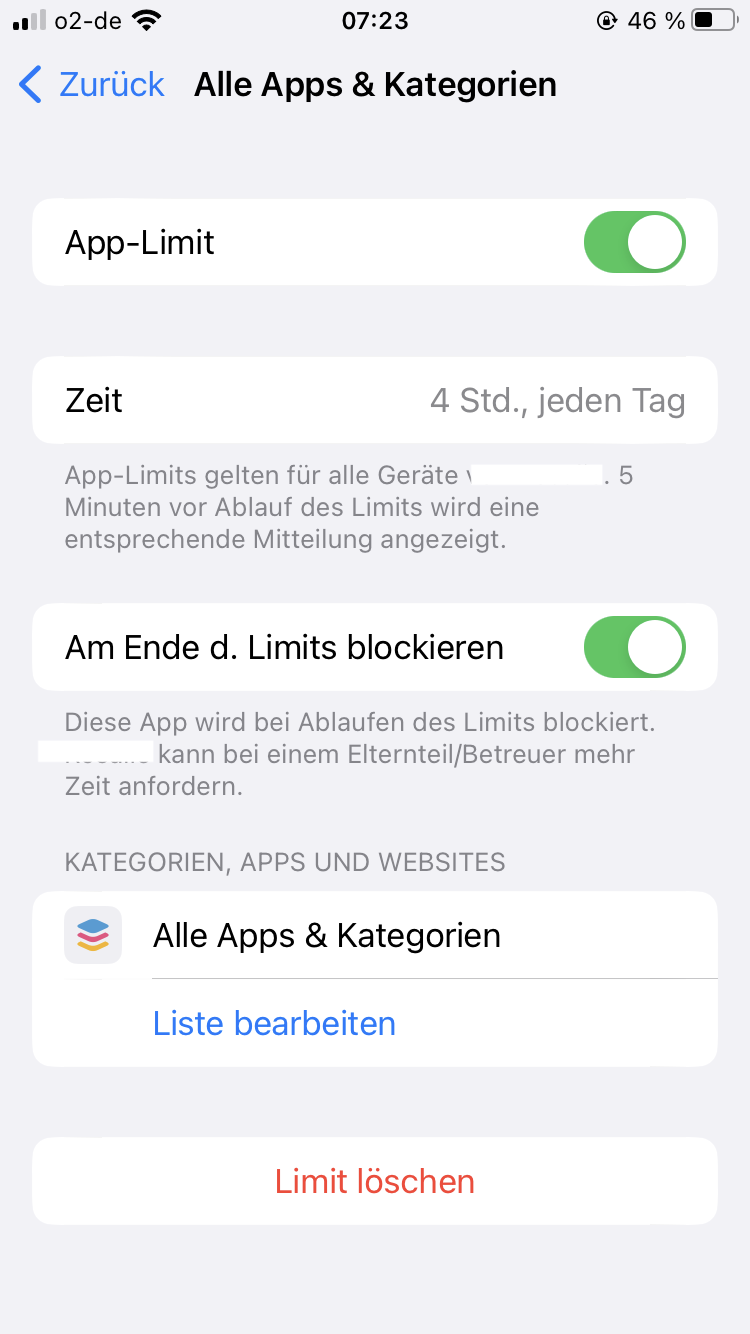This screenshot has width=750, height=1334.
Task: Delete the limit with Limit löschen
Action: pyautogui.click(x=375, y=1182)
